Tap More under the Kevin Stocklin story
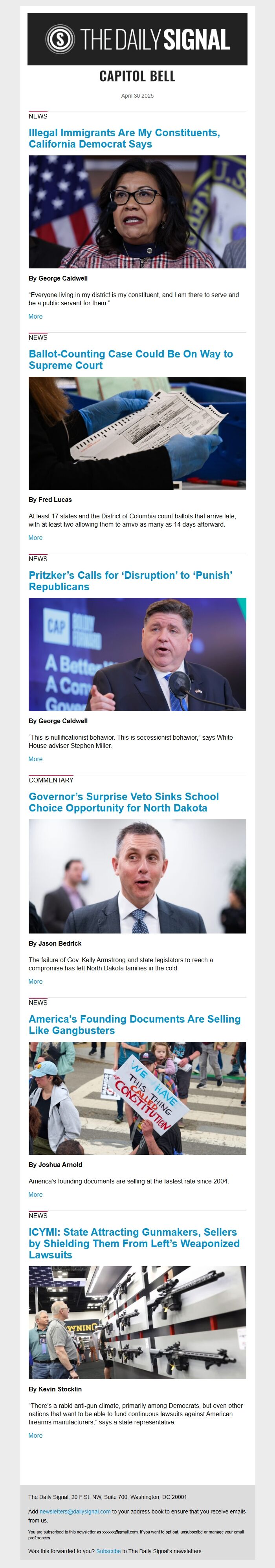Image resolution: width=275 pixels, height=1568 pixels. (x=35, y=1435)
